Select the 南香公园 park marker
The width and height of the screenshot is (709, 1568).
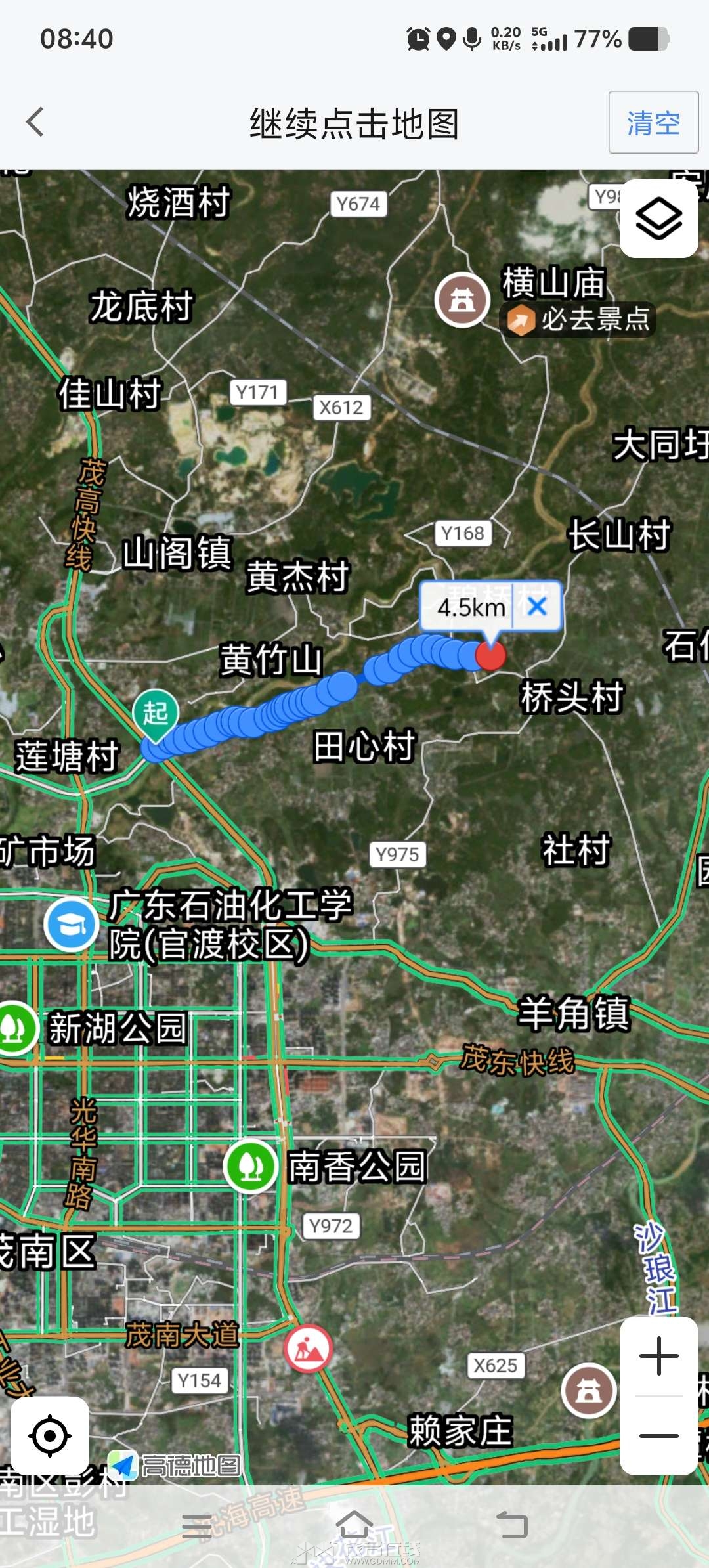click(250, 1167)
